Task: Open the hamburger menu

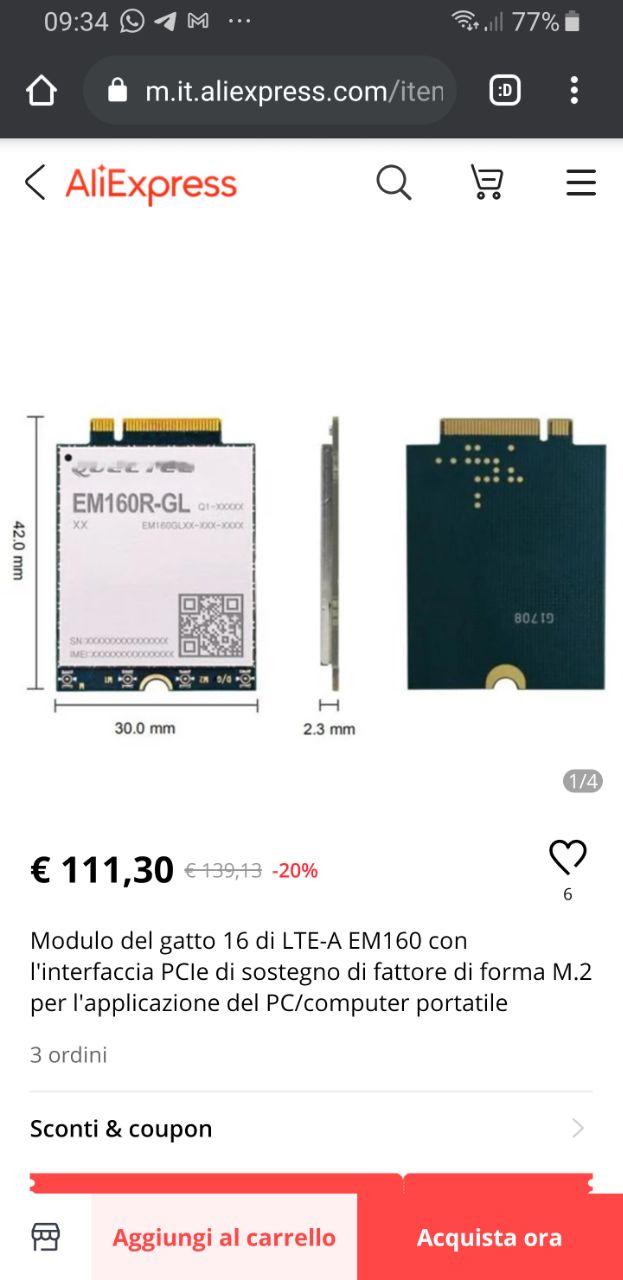Action: click(581, 183)
